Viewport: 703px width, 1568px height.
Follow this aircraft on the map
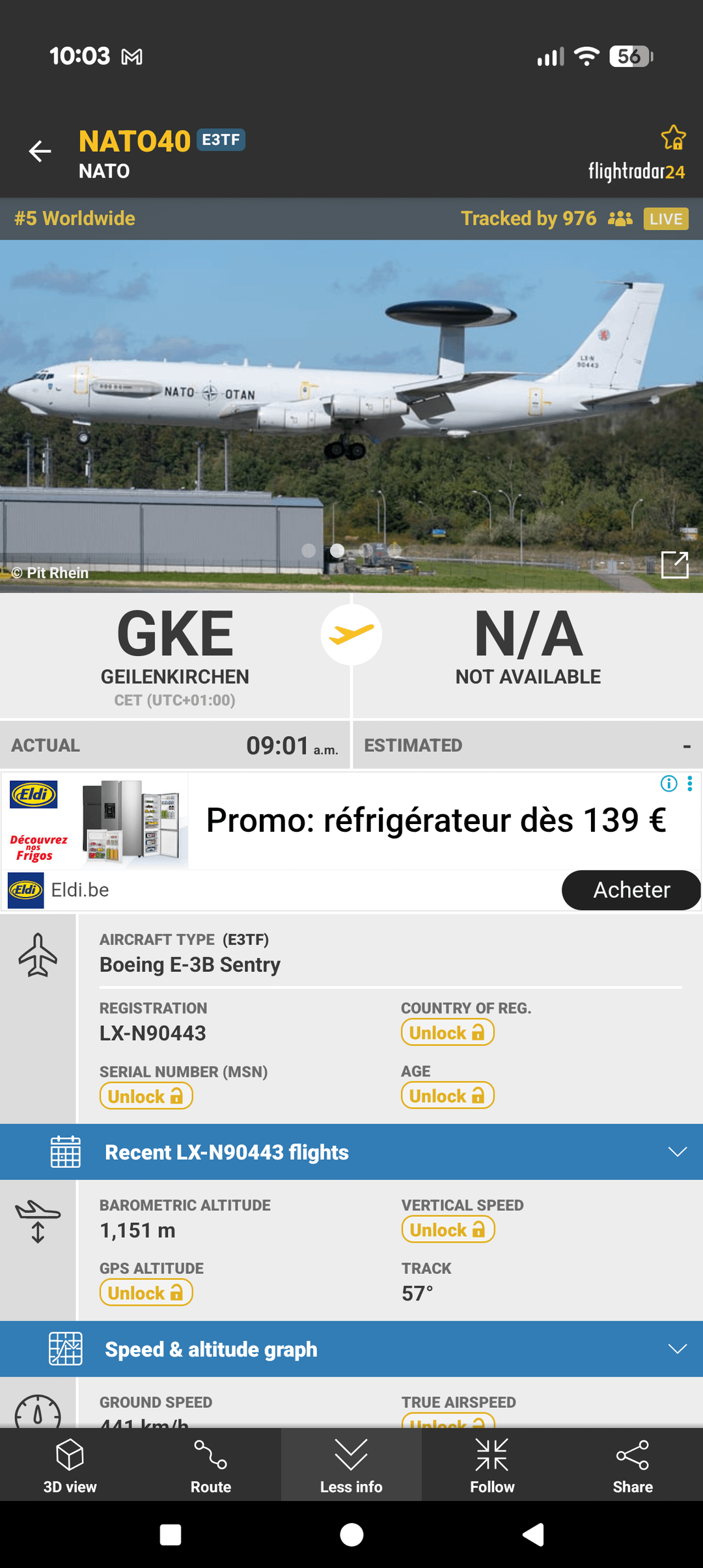(x=492, y=1466)
